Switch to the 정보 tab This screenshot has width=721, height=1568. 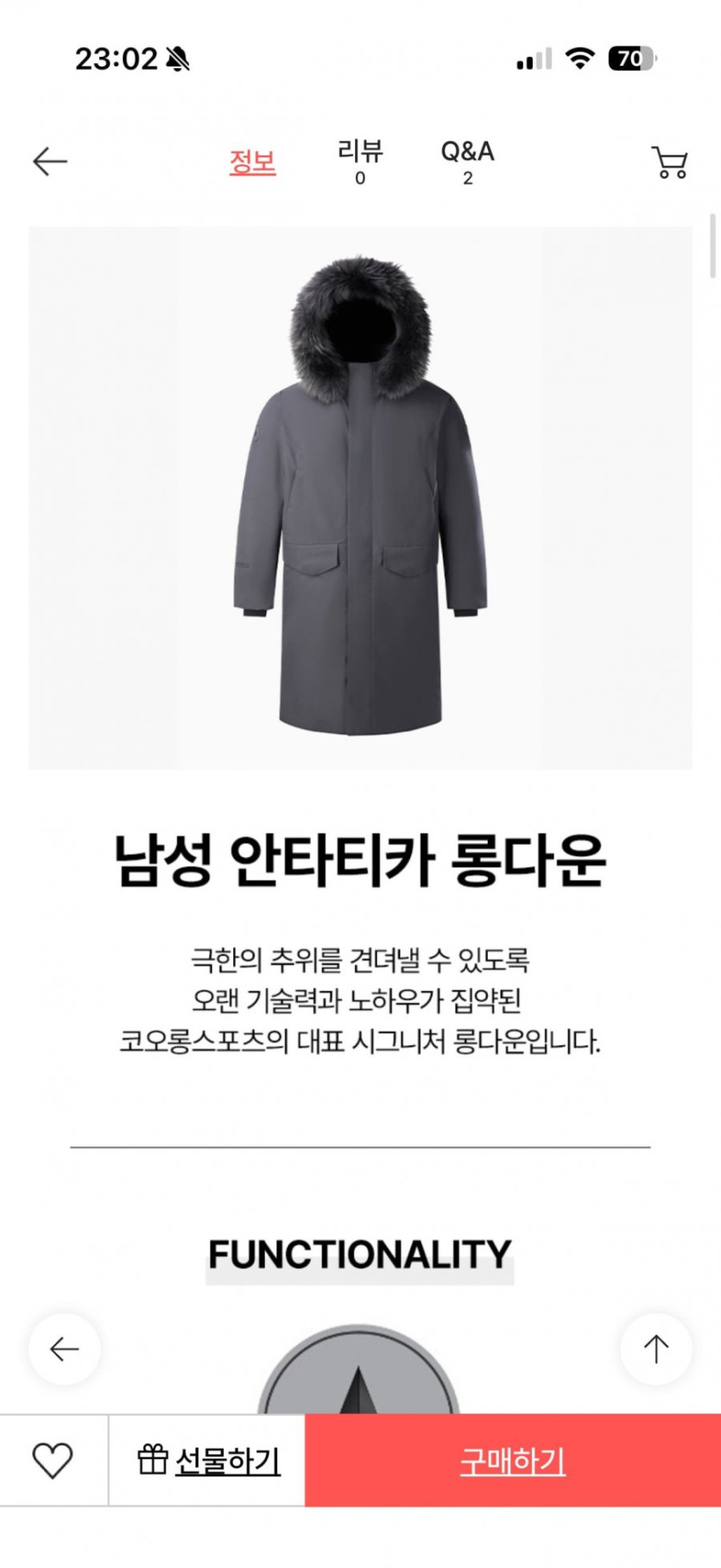tap(252, 162)
